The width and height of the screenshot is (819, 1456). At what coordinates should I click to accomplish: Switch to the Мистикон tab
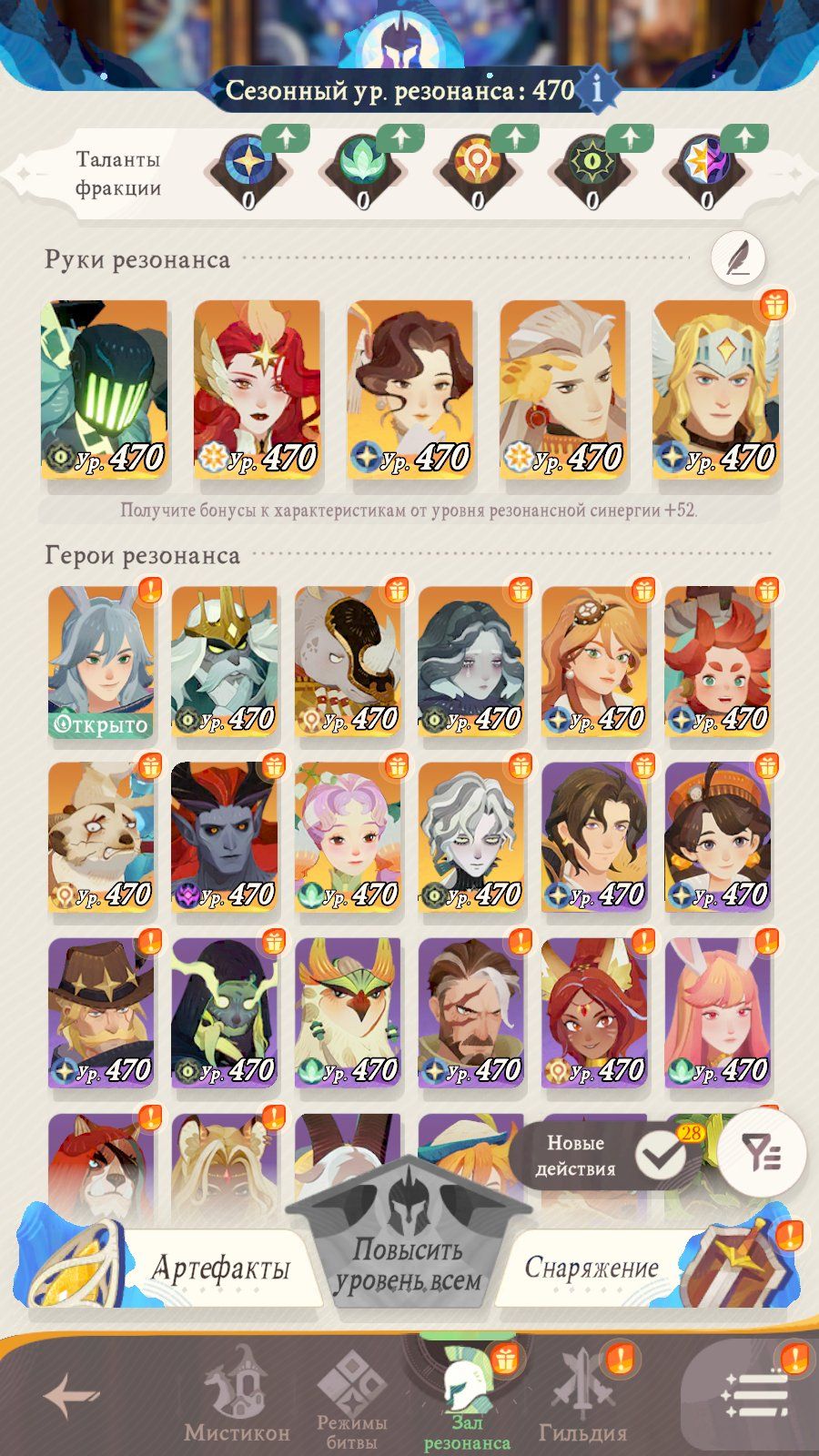(x=237, y=1395)
